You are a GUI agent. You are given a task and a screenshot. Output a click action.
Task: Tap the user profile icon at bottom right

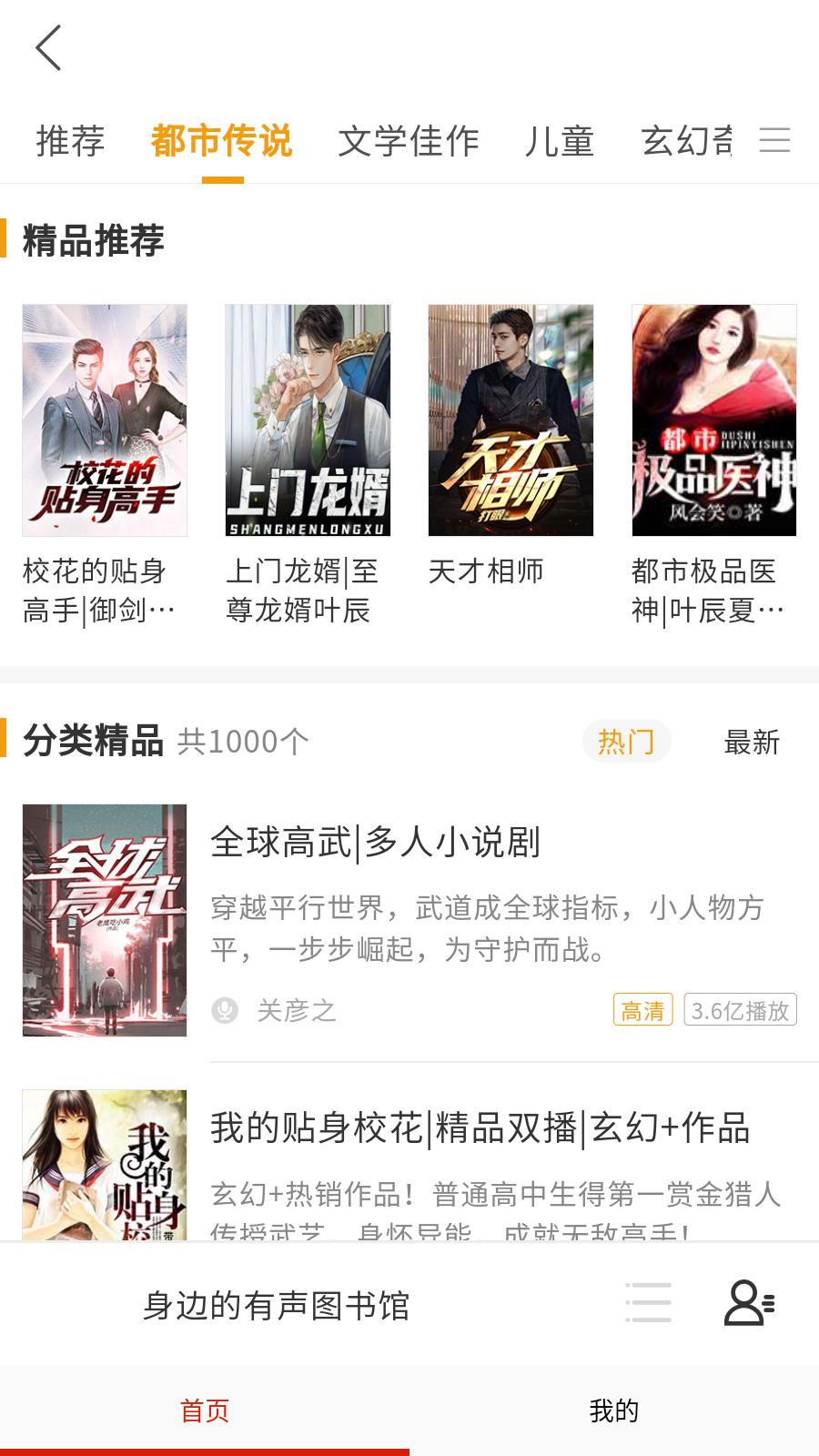(748, 1305)
